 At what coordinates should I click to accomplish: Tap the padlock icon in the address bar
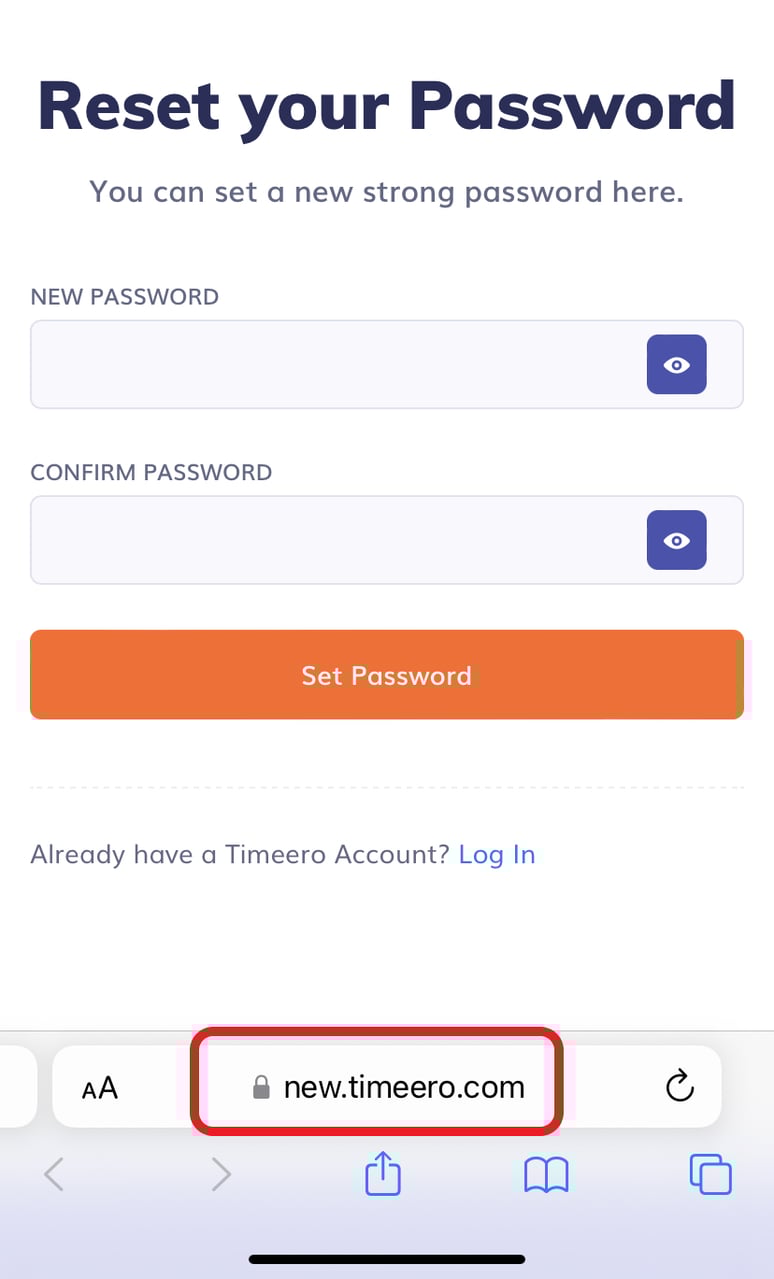coord(263,1087)
